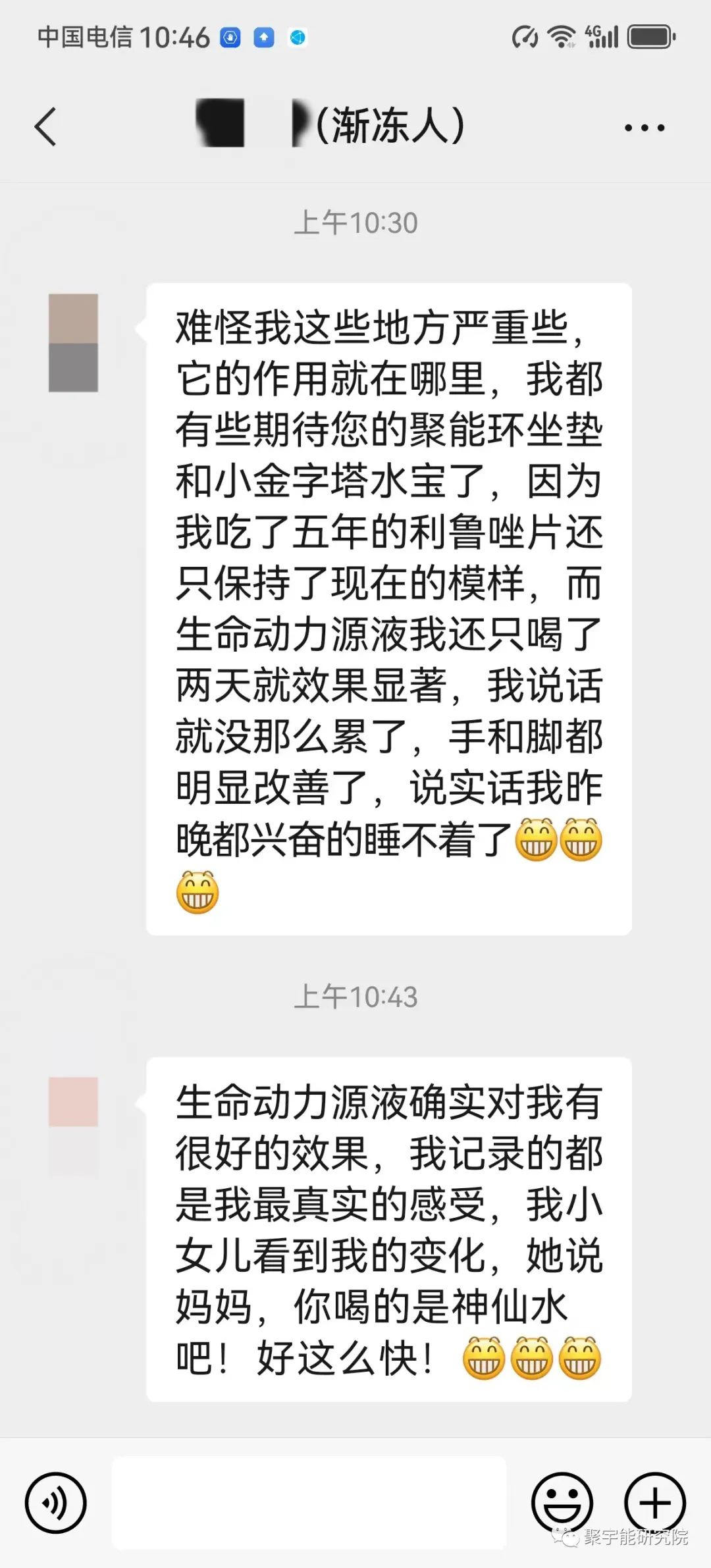Tap the back chevron to leave chat
Image resolution: width=711 pixels, height=1568 pixels.
click(x=46, y=127)
